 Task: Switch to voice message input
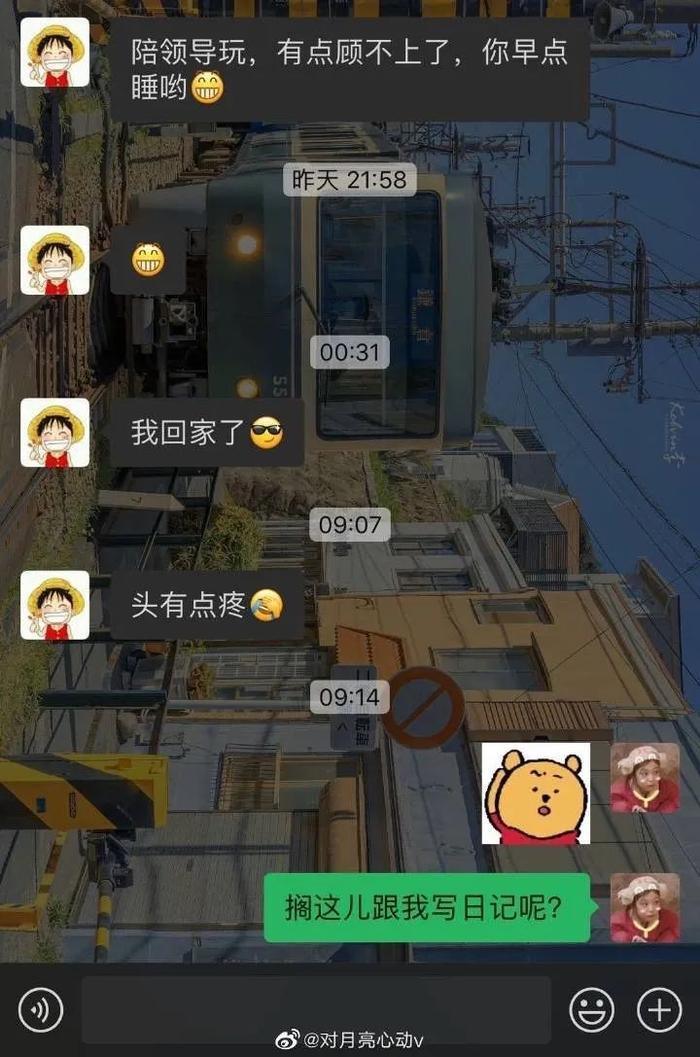coord(40,1011)
